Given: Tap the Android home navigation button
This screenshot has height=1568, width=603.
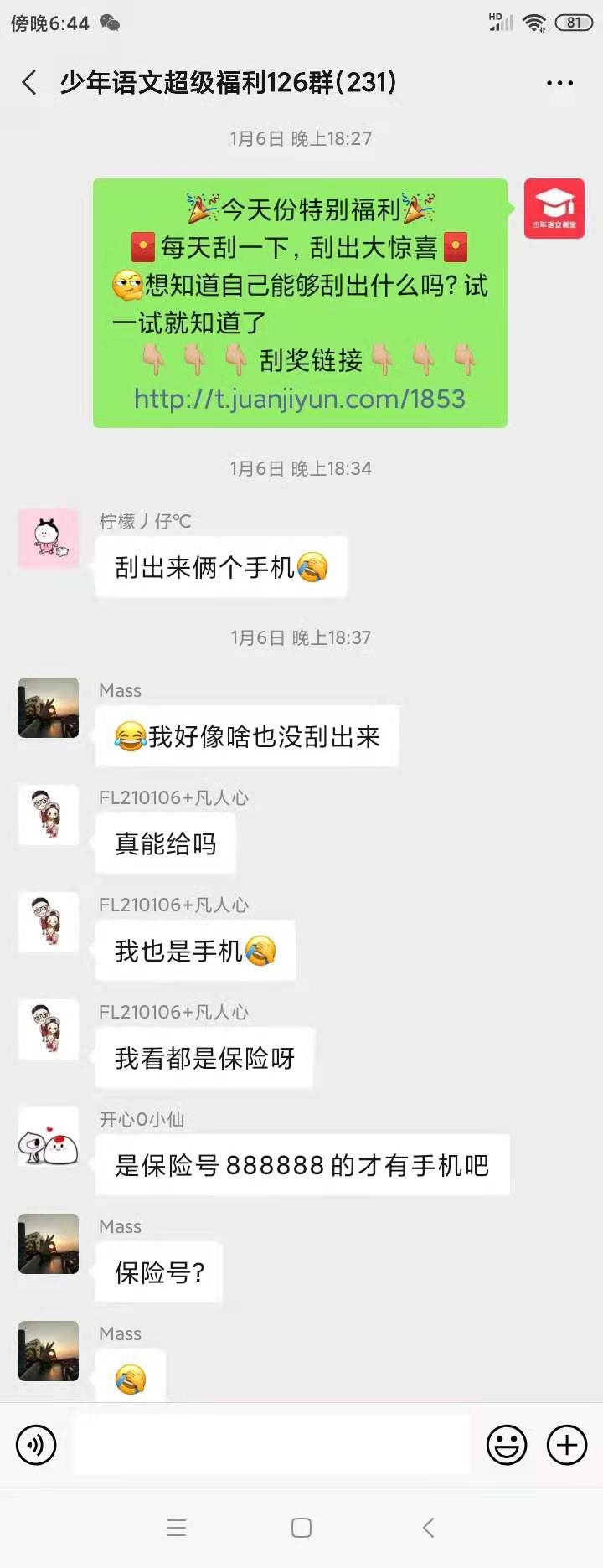Looking at the screenshot, I should coord(301,1528).
